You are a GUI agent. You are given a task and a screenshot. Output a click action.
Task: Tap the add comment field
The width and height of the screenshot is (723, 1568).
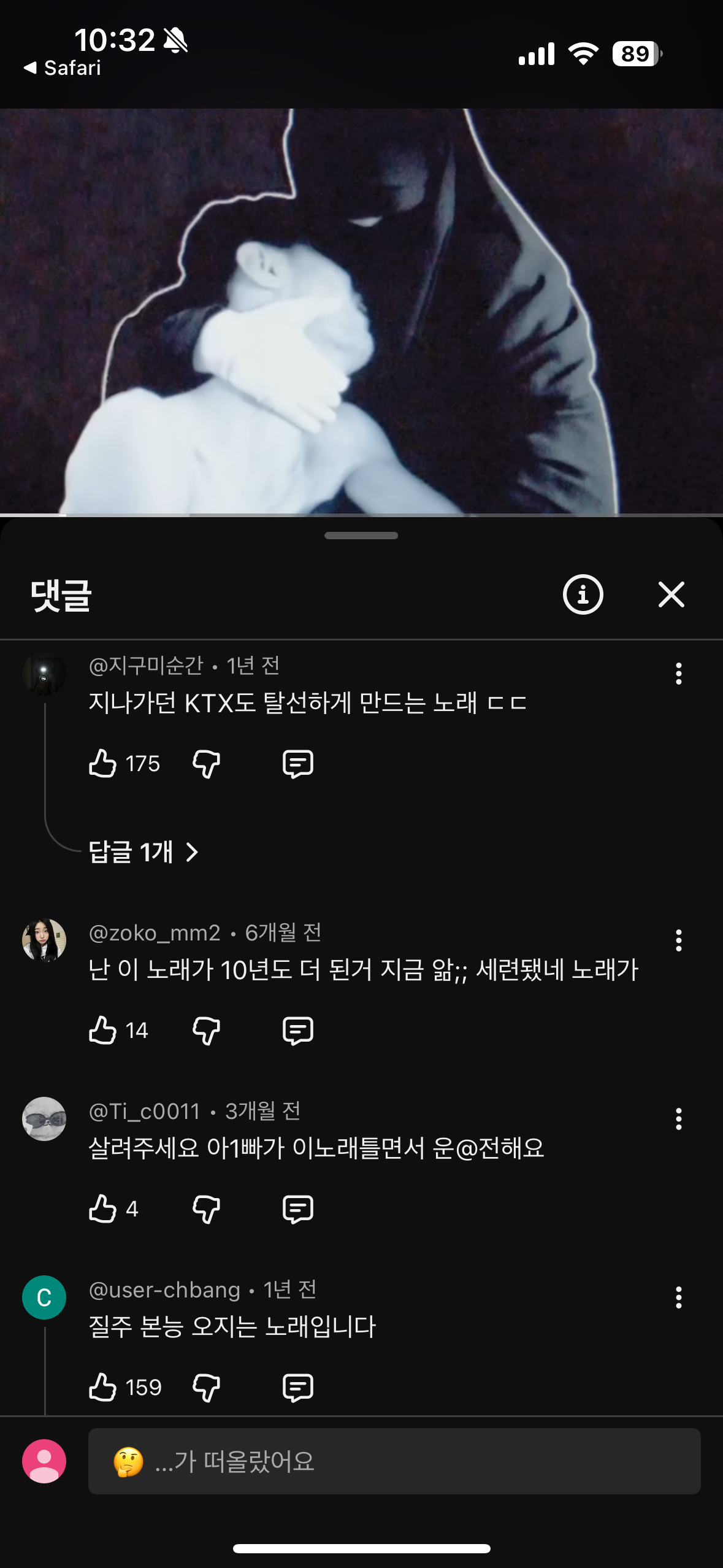click(394, 1461)
